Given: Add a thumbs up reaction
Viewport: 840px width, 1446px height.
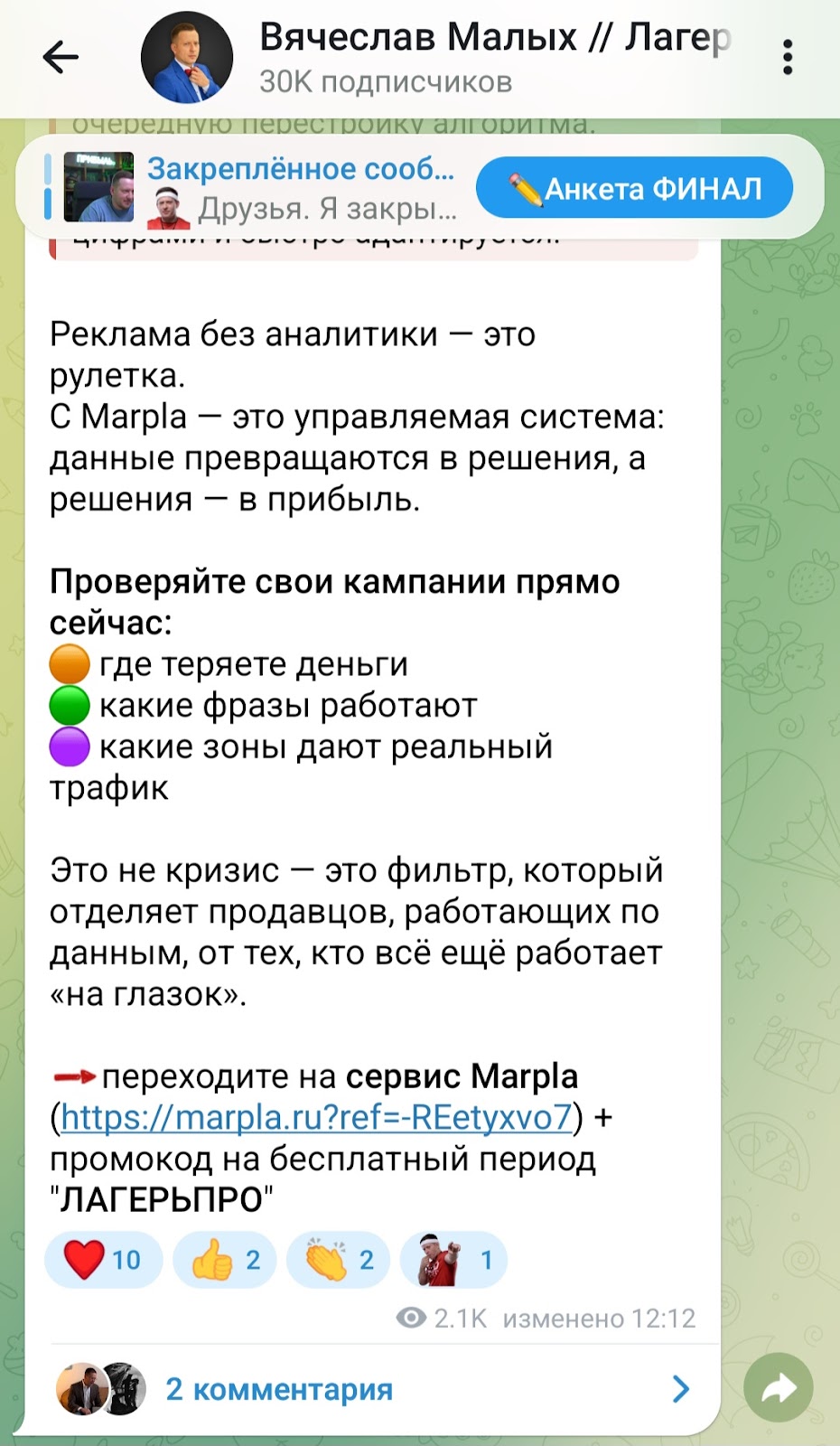Looking at the screenshot, I should [225, 1260].
